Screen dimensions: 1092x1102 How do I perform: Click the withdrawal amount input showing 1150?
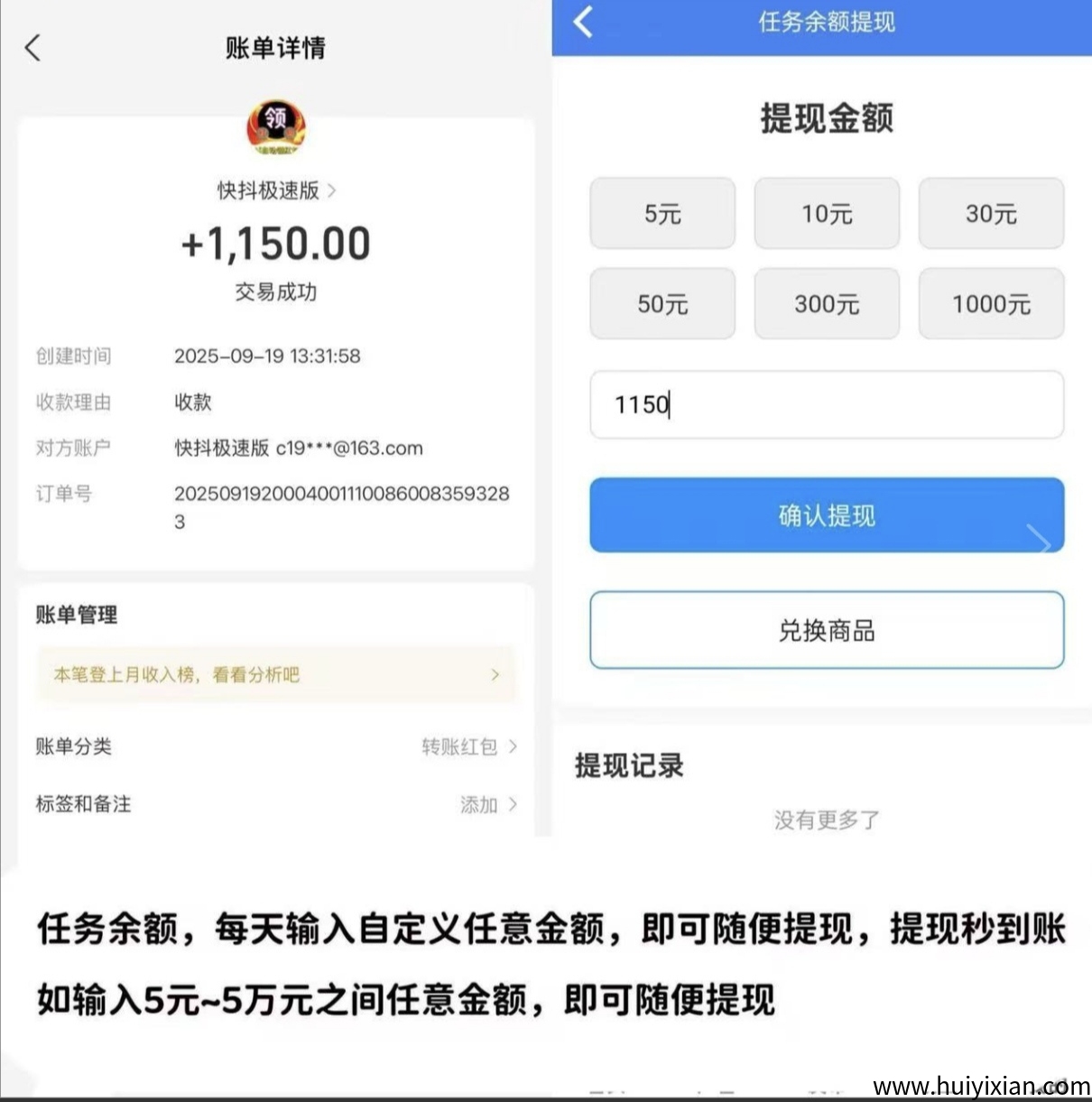coord(826,405)
